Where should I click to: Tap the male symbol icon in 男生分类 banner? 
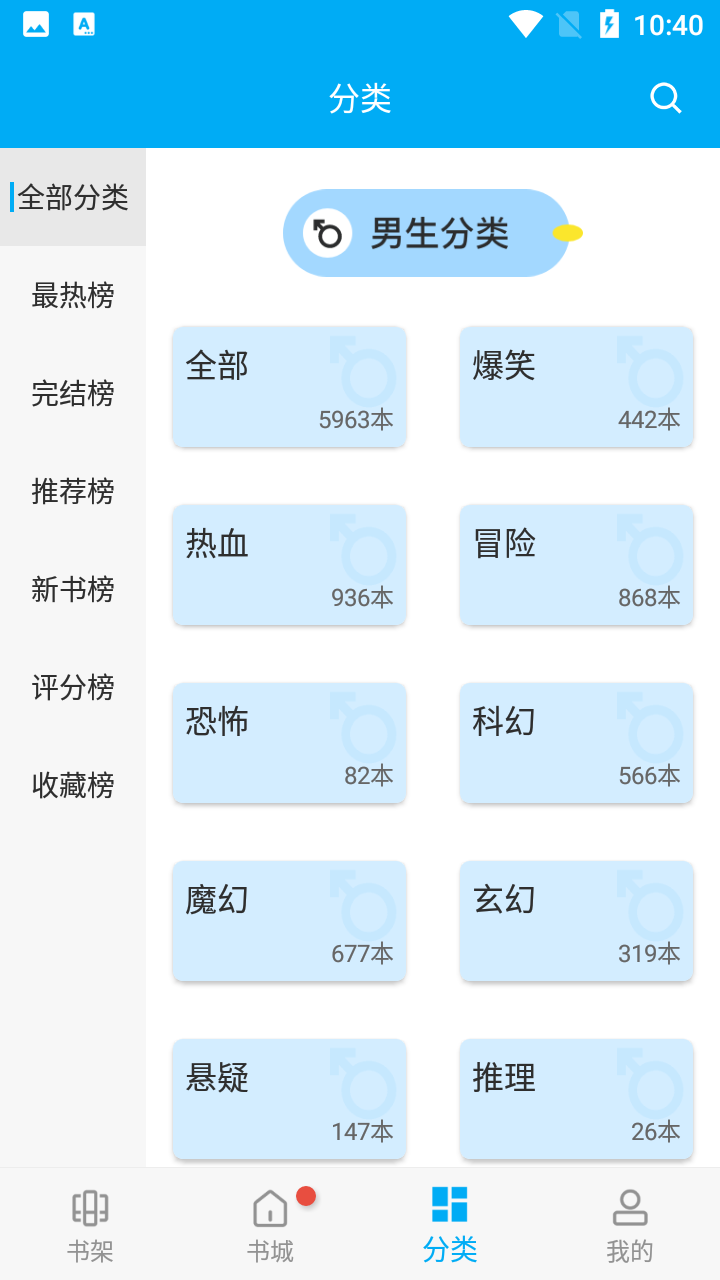pos(325,232)
